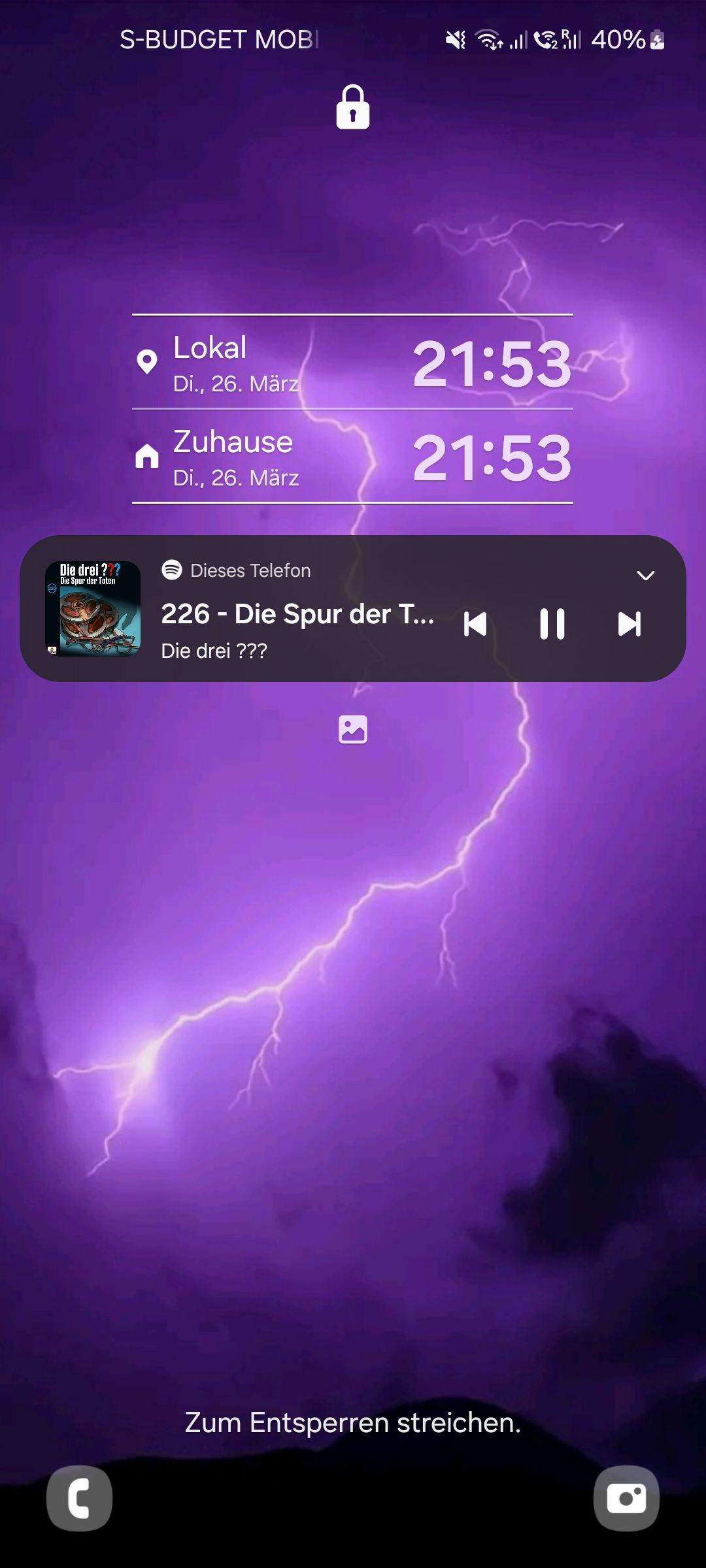Tap the lock icon to unlock

(x=353, y=108)
